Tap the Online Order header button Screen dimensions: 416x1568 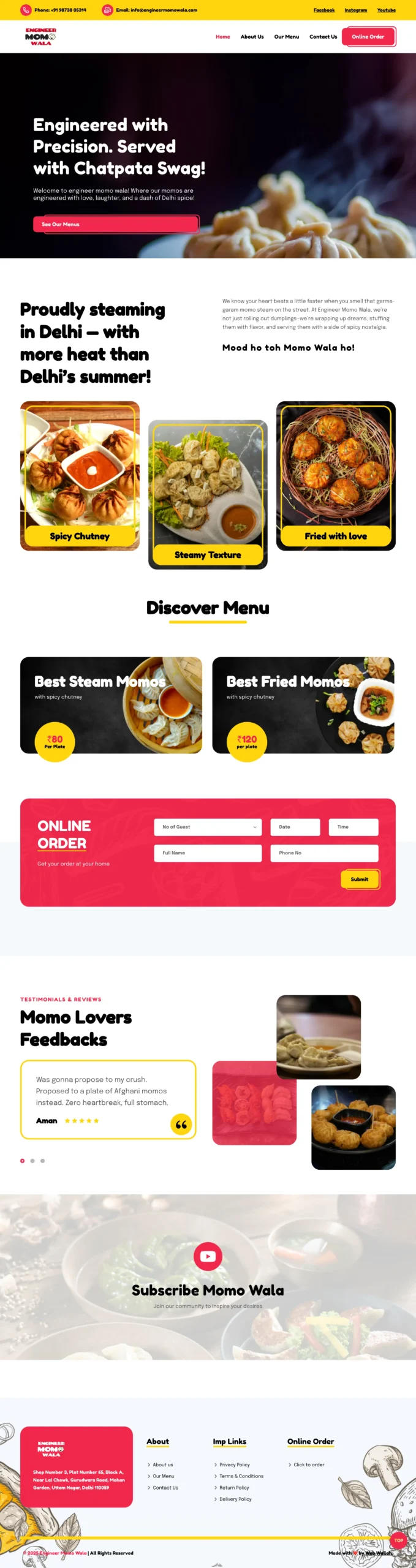tap(368, 37)
